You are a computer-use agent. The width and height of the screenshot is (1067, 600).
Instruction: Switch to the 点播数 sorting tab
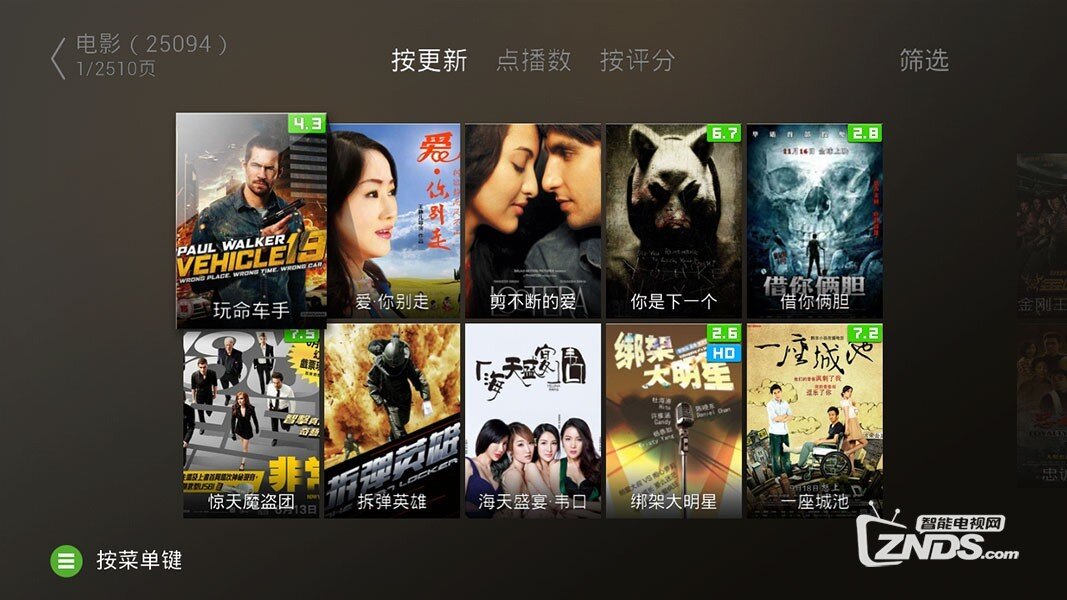533,60
